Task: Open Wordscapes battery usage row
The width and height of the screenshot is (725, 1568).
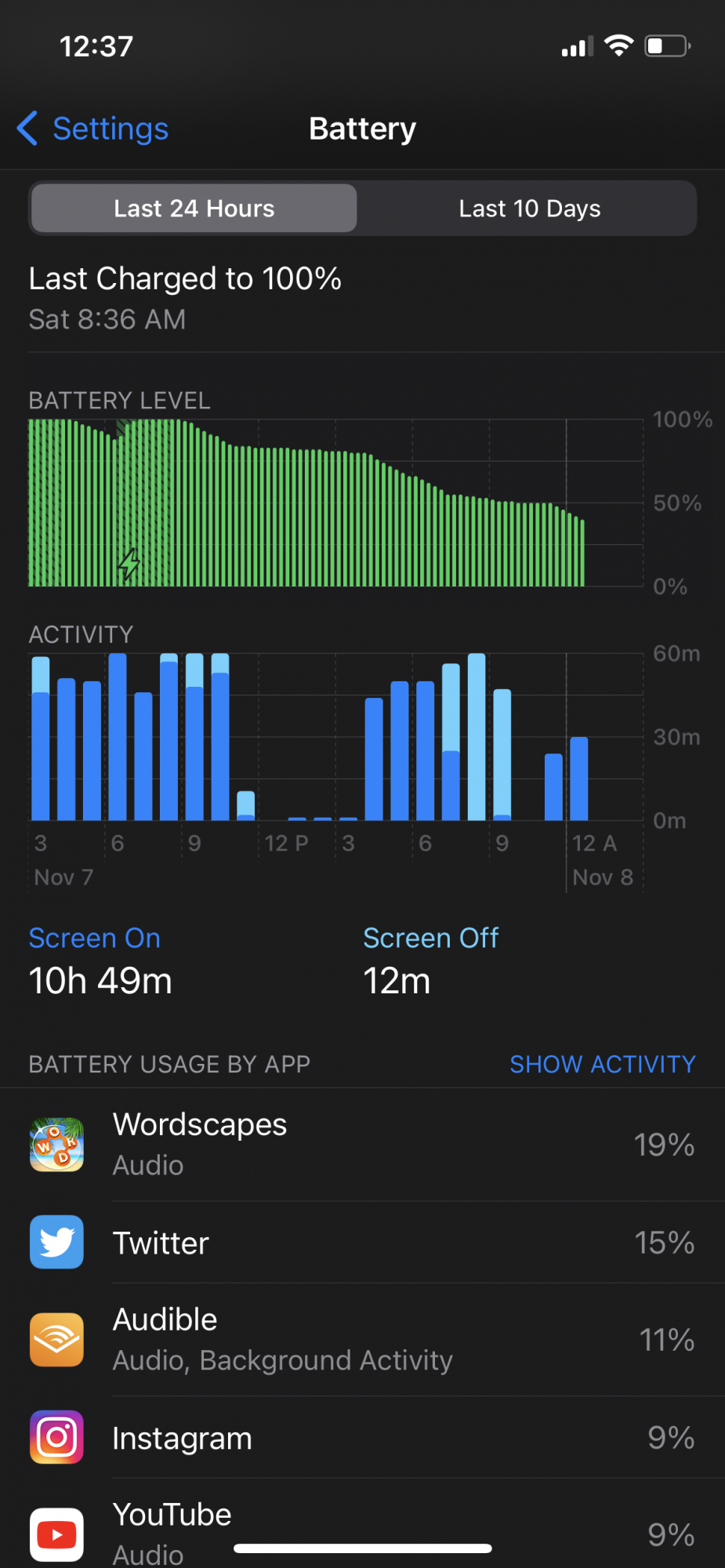Action: click(362, 1145)
